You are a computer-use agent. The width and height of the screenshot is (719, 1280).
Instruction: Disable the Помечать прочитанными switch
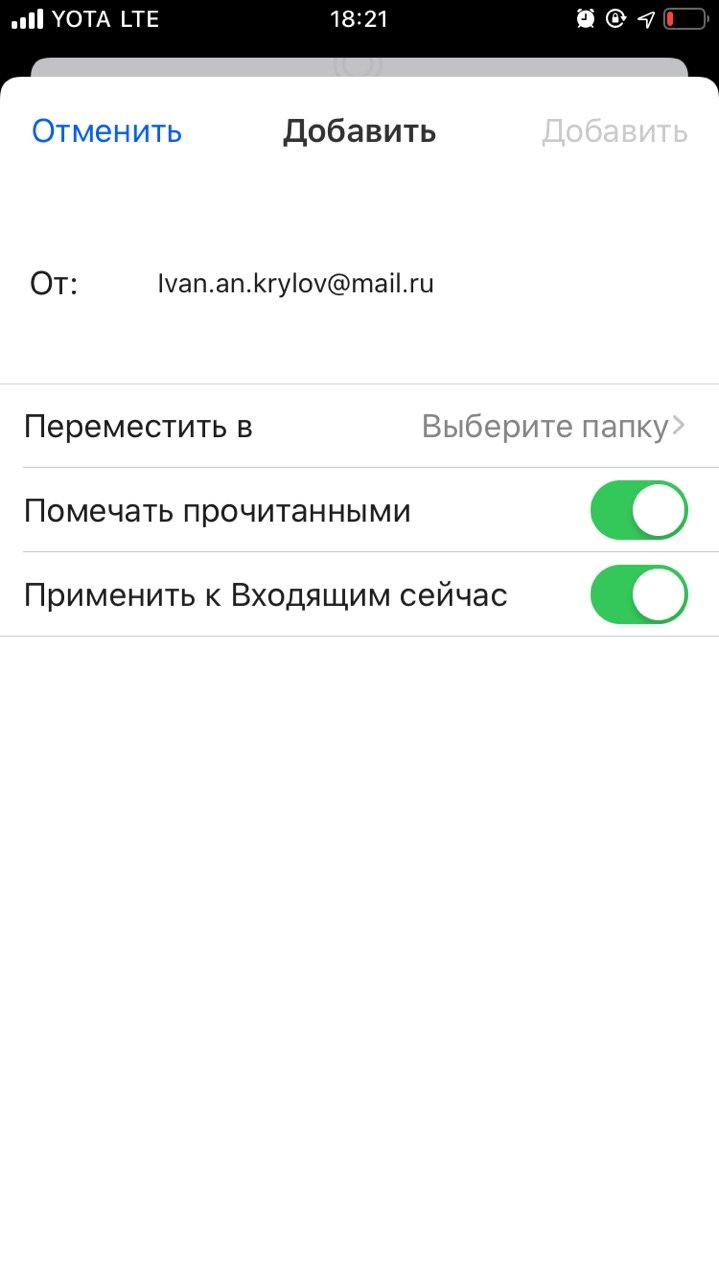pos(639,511)
